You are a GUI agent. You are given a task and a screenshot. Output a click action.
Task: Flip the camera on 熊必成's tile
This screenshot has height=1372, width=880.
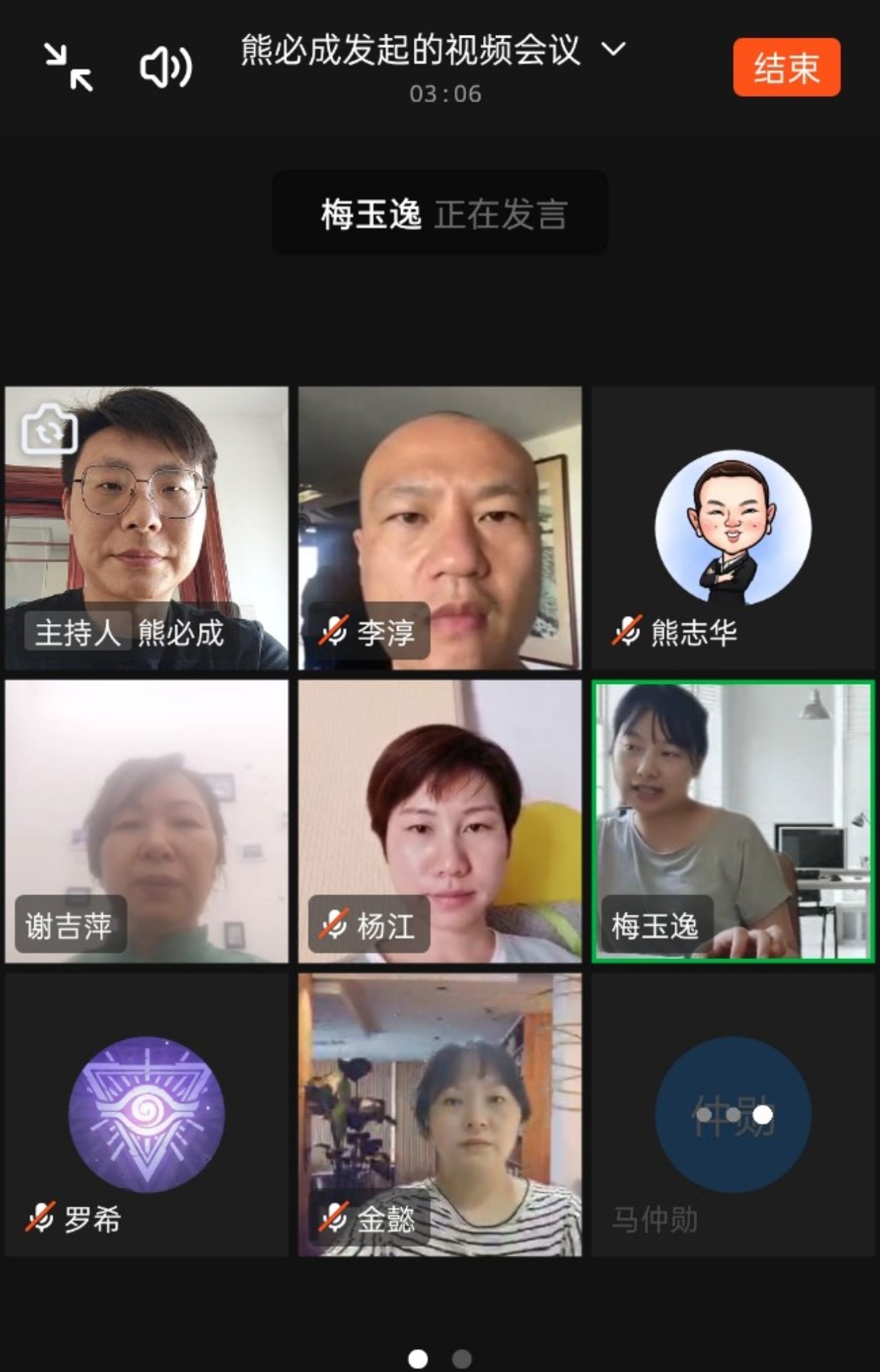[x=50, y=430]
